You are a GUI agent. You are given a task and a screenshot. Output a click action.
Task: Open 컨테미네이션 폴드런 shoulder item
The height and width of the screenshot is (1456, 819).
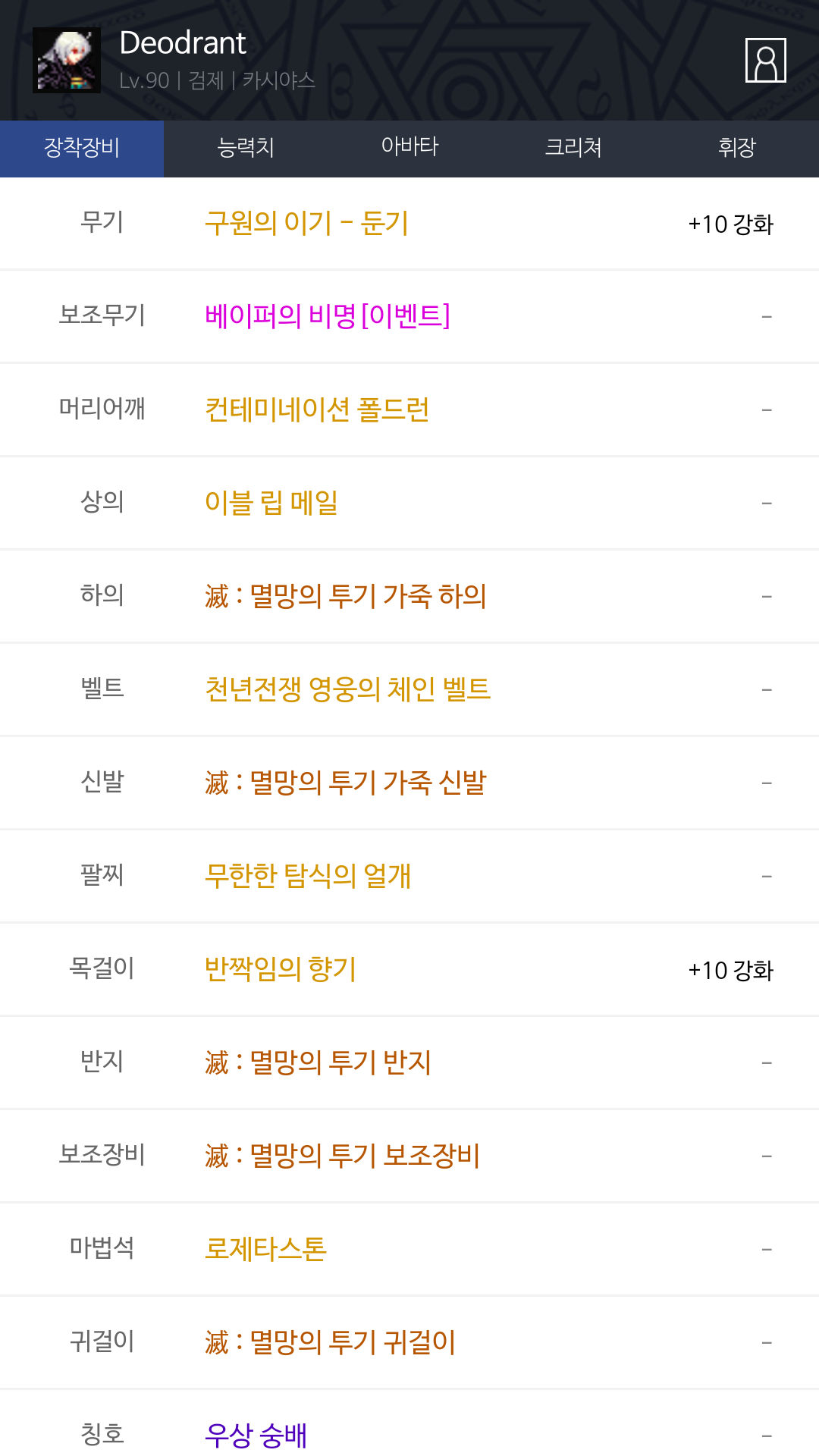click(317, 409)
